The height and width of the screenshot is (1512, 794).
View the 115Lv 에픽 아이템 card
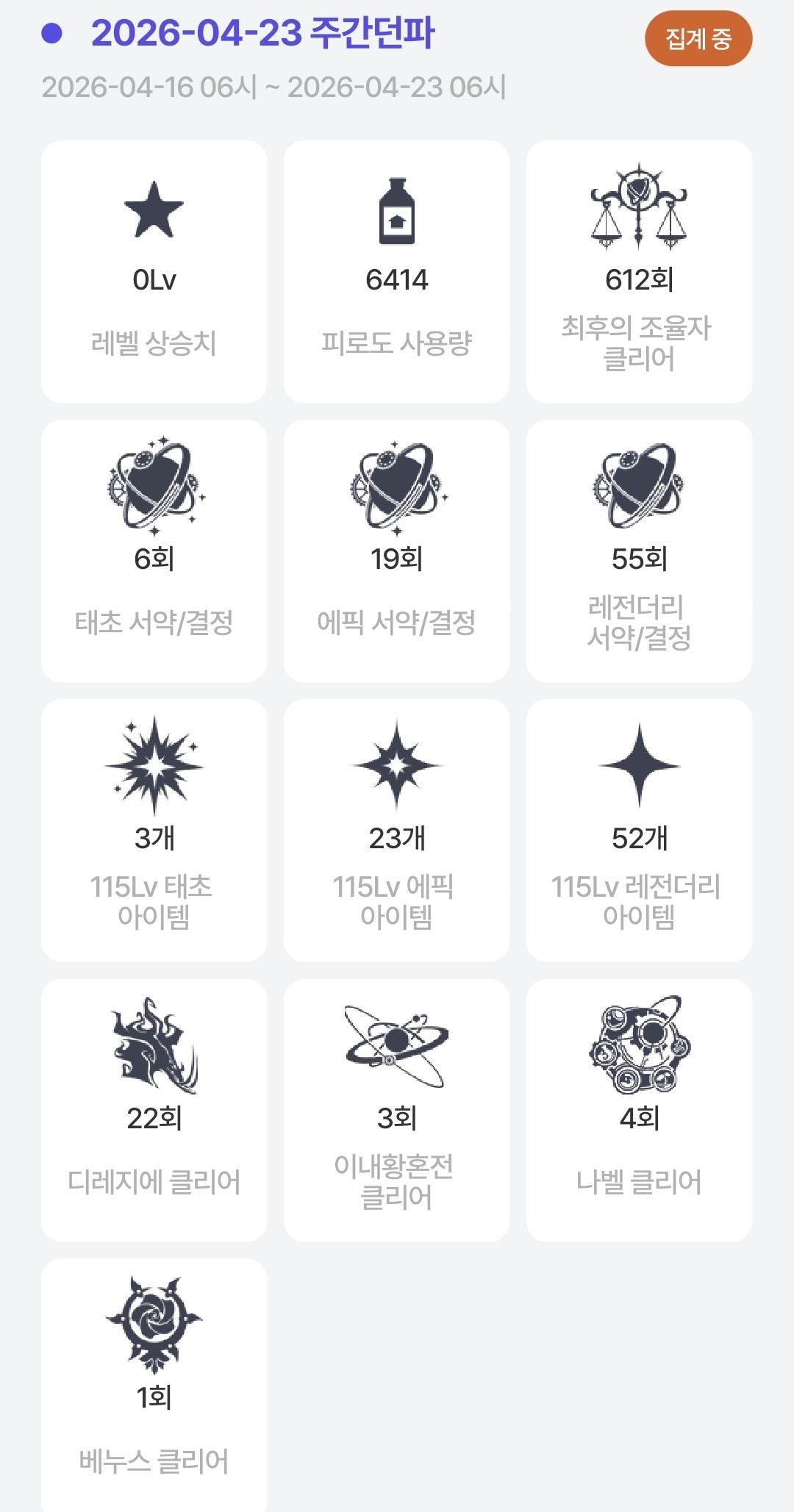tap(396, 831)
